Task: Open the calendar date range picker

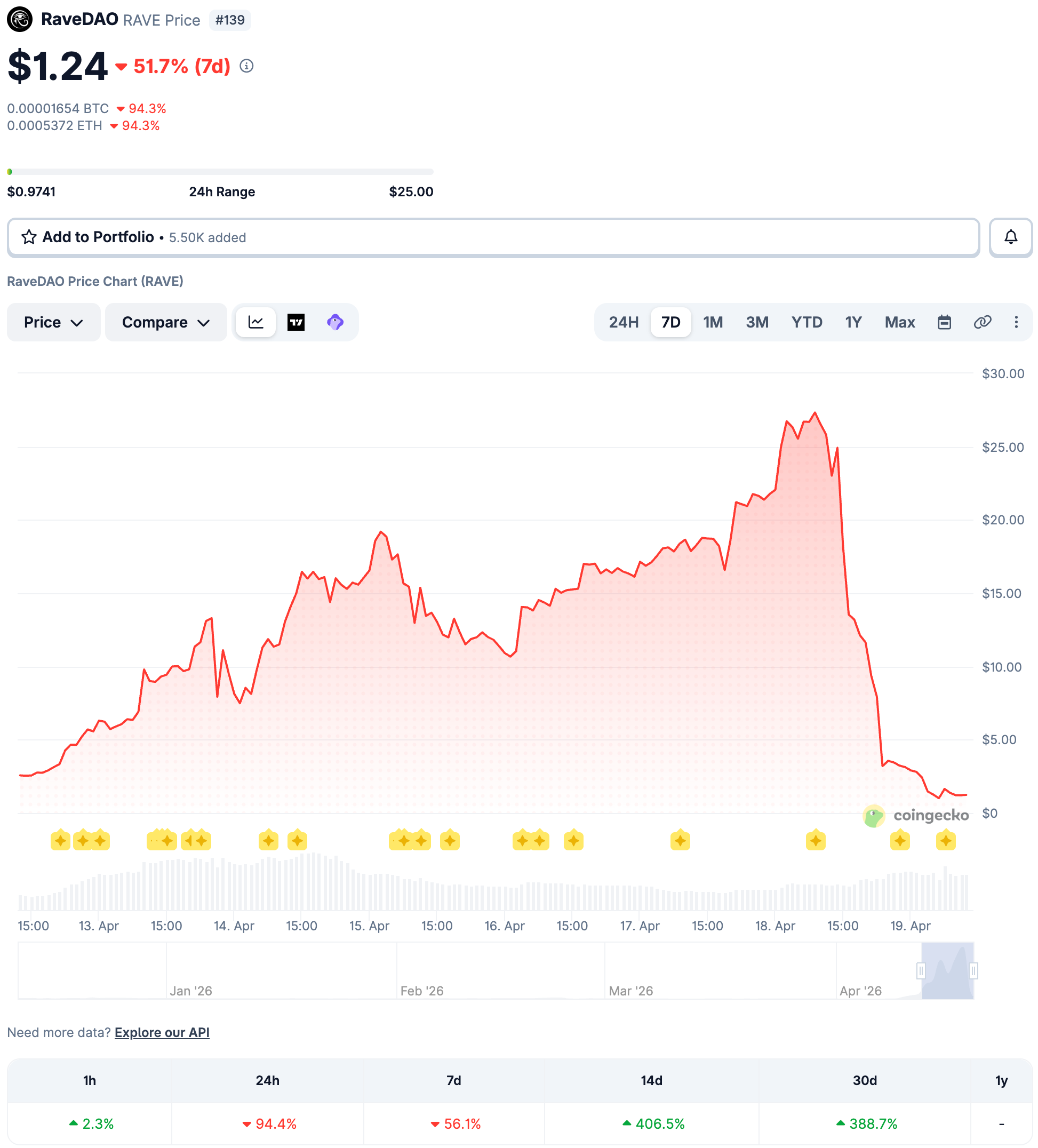Action: pos(944,322)
